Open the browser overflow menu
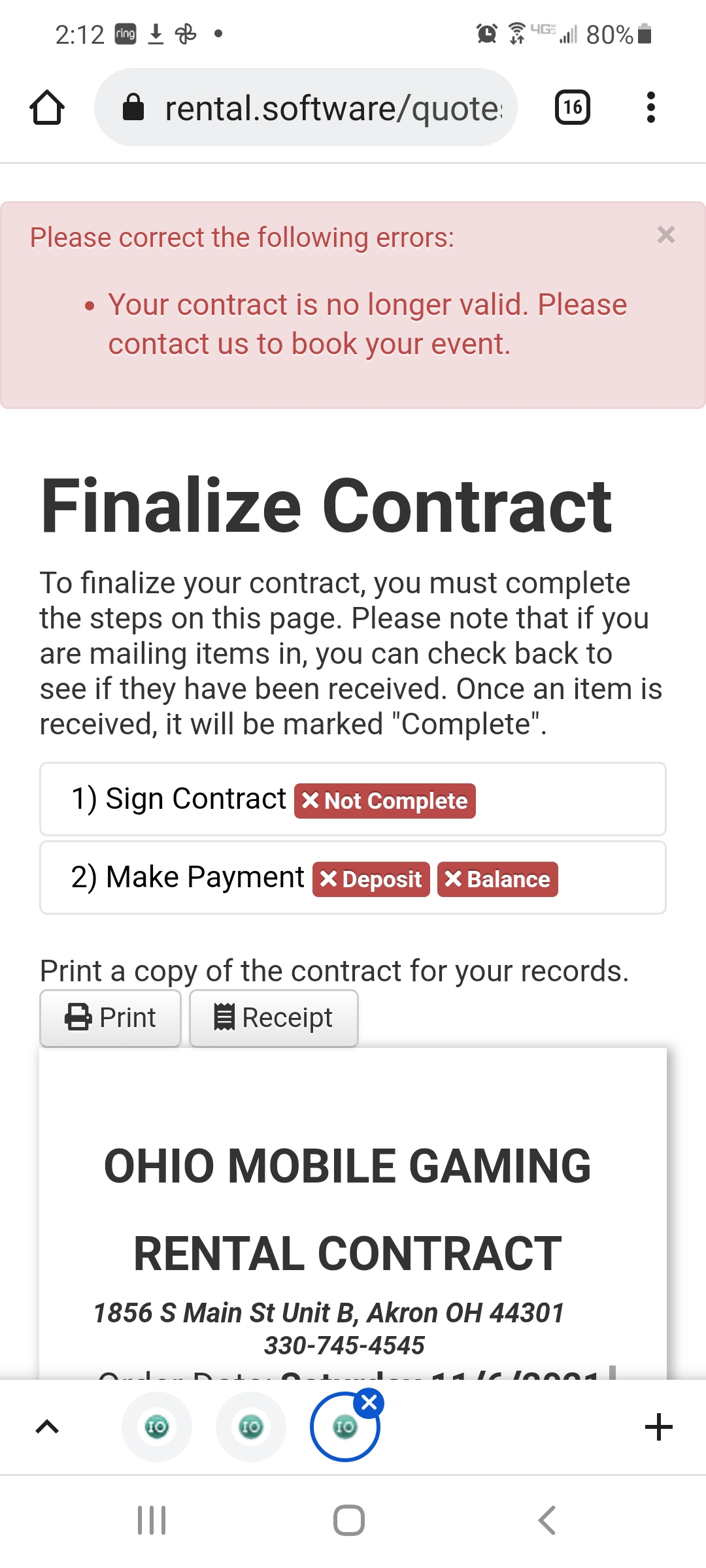This screenshot has width=706, height=1568. click(650, 108)
